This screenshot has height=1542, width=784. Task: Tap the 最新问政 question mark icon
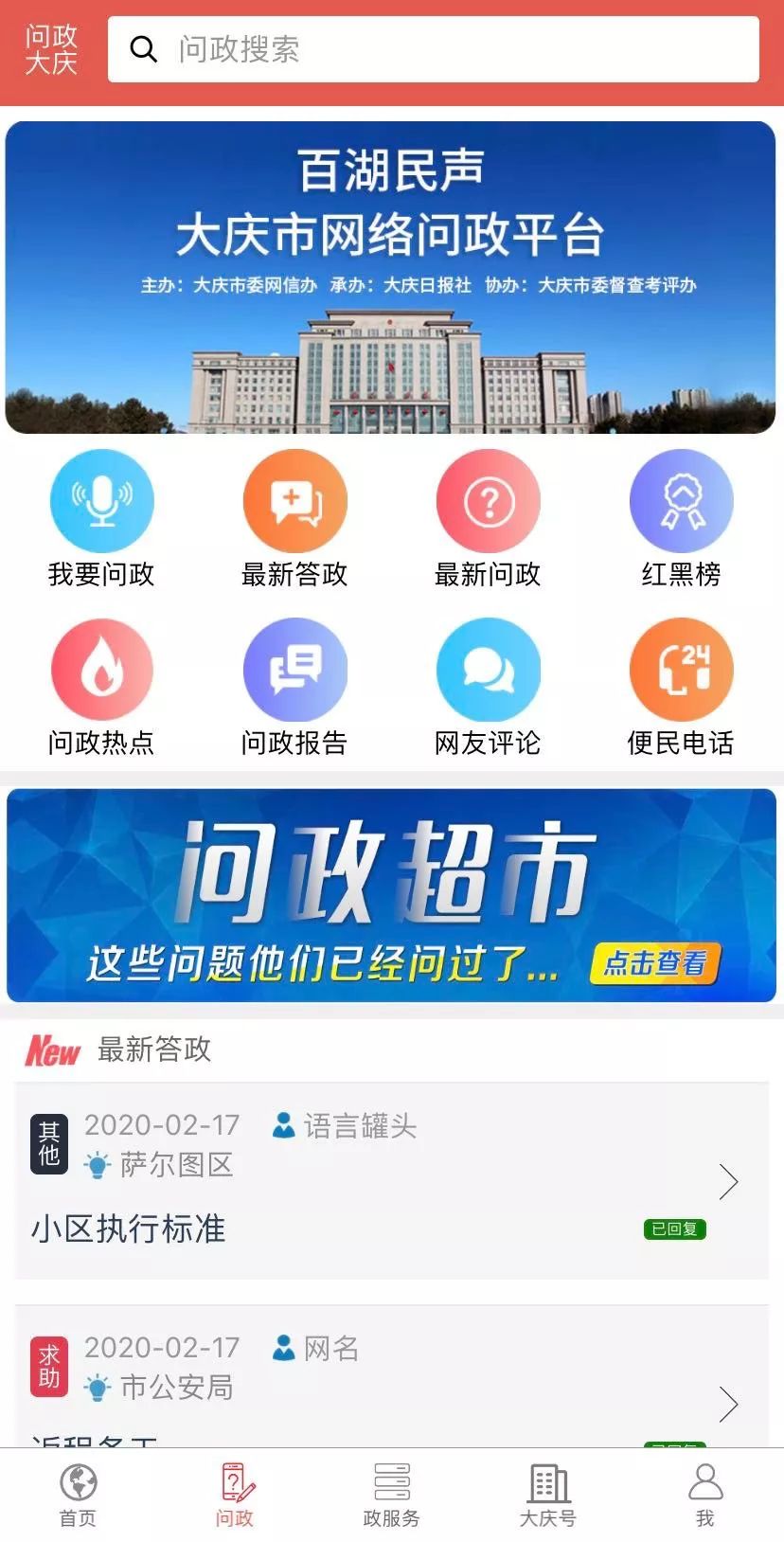489,499
